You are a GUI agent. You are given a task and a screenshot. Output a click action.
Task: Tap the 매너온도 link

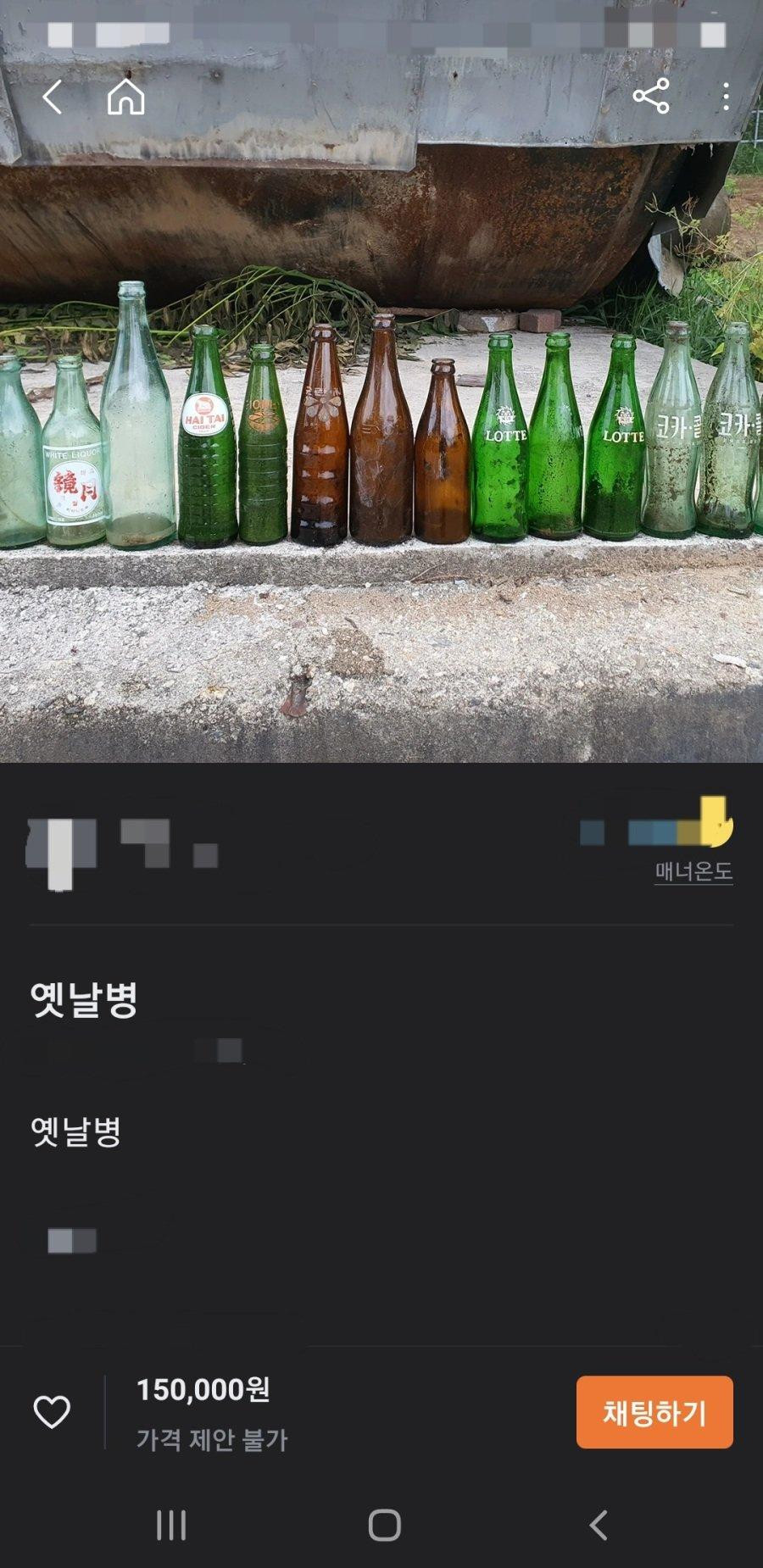pyautogui.click(x=693, y=871)
